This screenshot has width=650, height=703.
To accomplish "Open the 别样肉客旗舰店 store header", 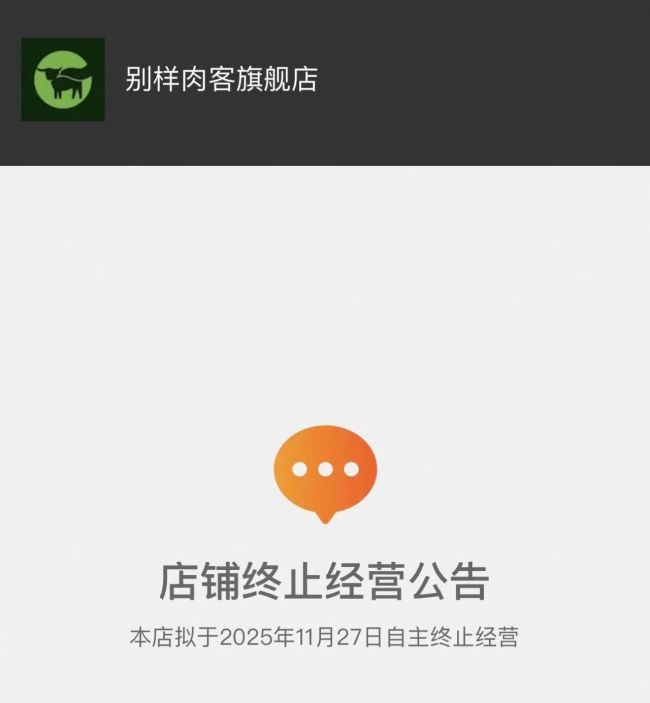I will point(221,80).
